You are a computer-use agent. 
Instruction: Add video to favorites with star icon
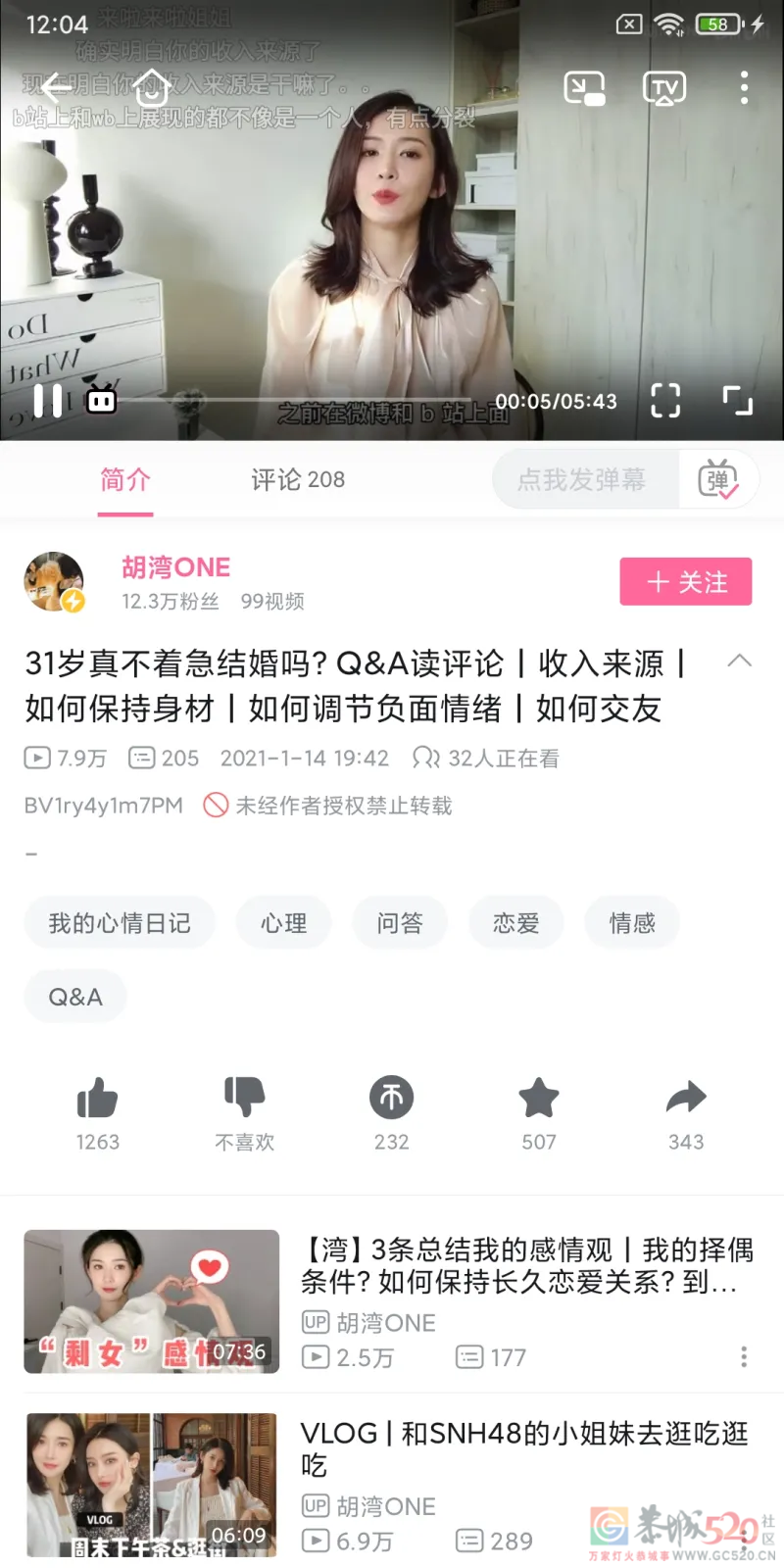point(538,1098)
